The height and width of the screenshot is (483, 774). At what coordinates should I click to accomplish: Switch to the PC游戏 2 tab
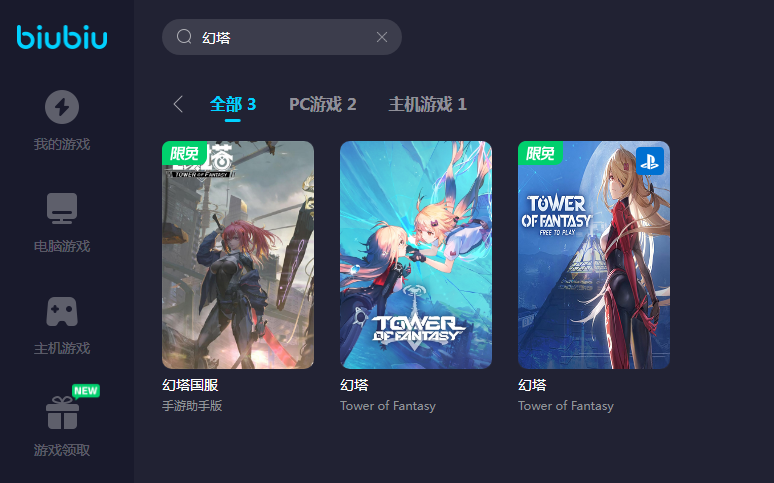(322, 104)
